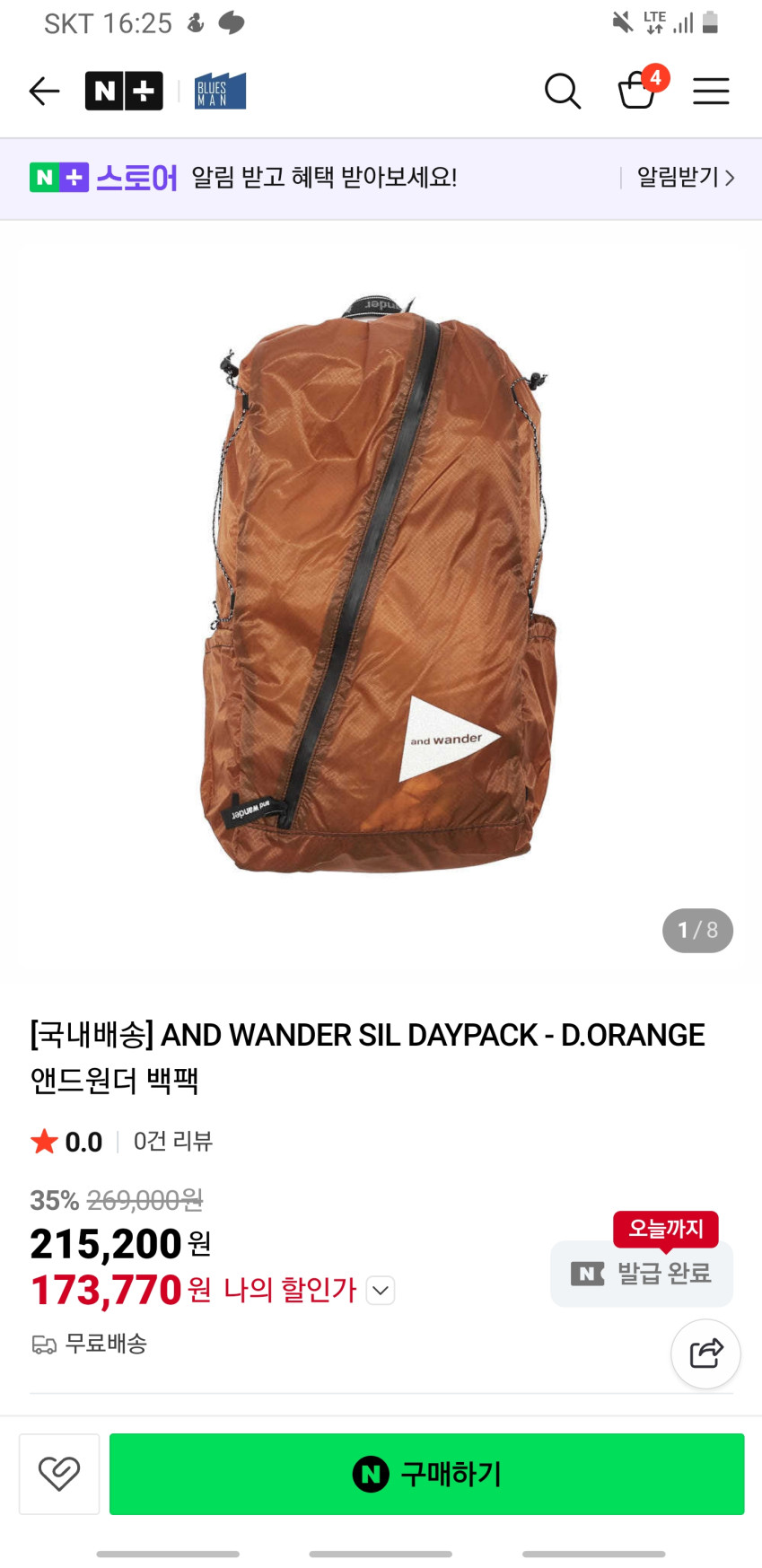Expand the 나의 할인가 discount details
The width and height of the screenshot is (762, 1568).
(x=381, y=1291)
